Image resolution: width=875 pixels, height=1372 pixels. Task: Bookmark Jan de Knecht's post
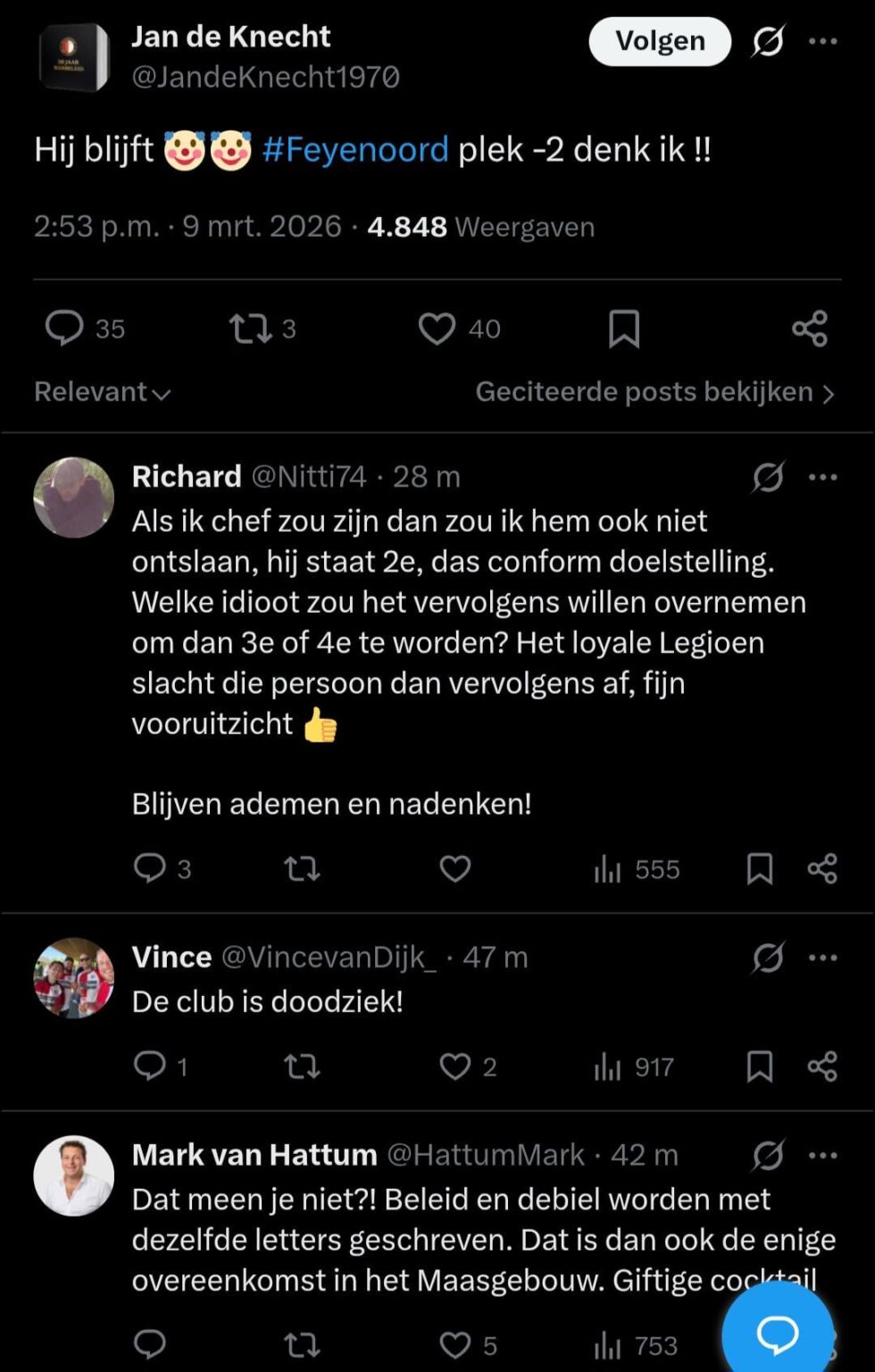tap(624, 329)
